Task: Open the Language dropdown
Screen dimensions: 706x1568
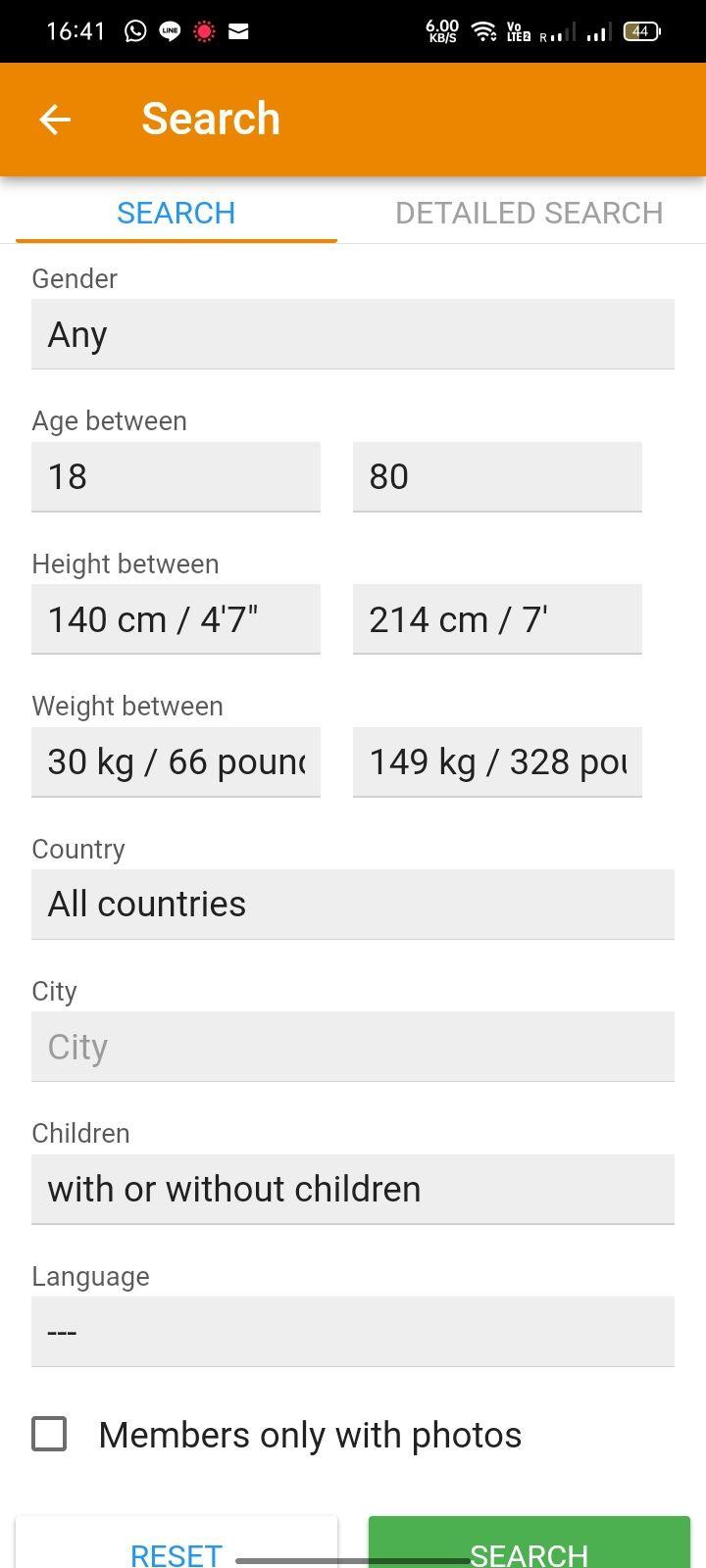Action: tap(353, 1332)
